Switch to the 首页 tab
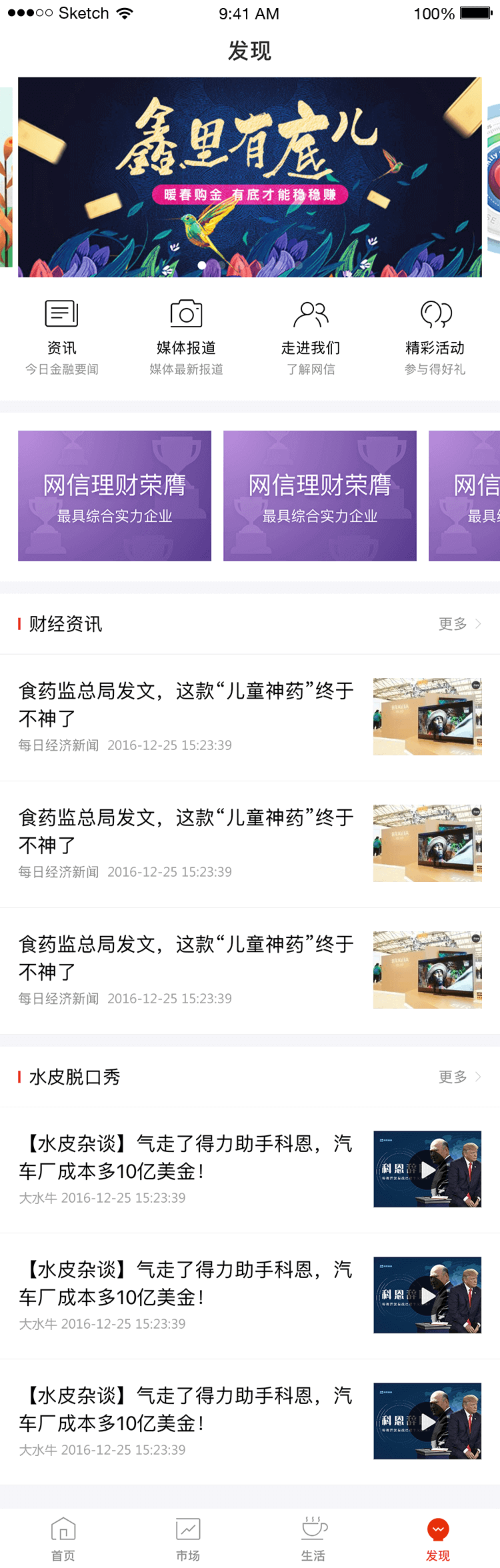500x1568 pixels. (63, 1539)
